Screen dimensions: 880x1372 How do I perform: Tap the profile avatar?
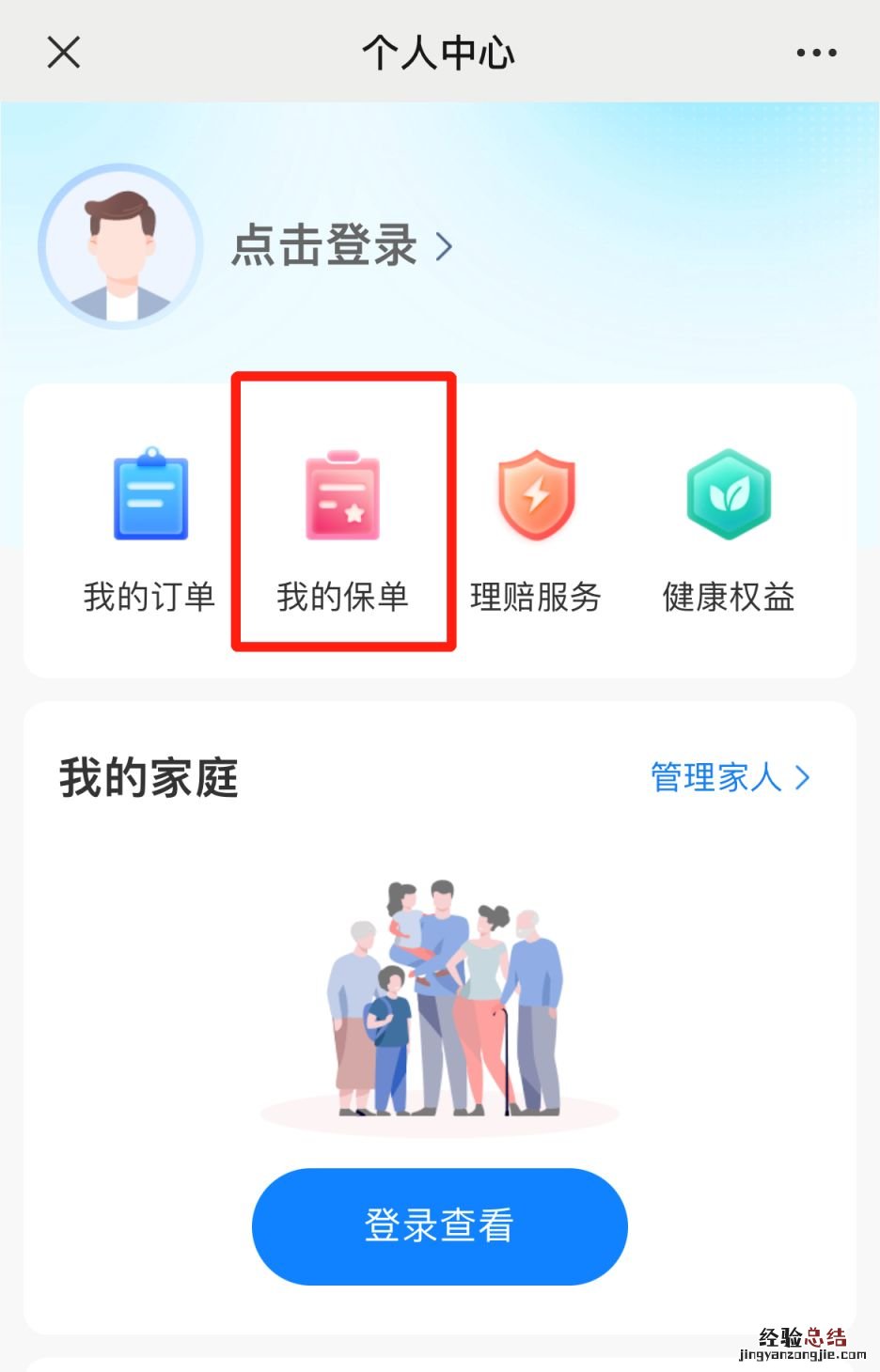(120, 246)
